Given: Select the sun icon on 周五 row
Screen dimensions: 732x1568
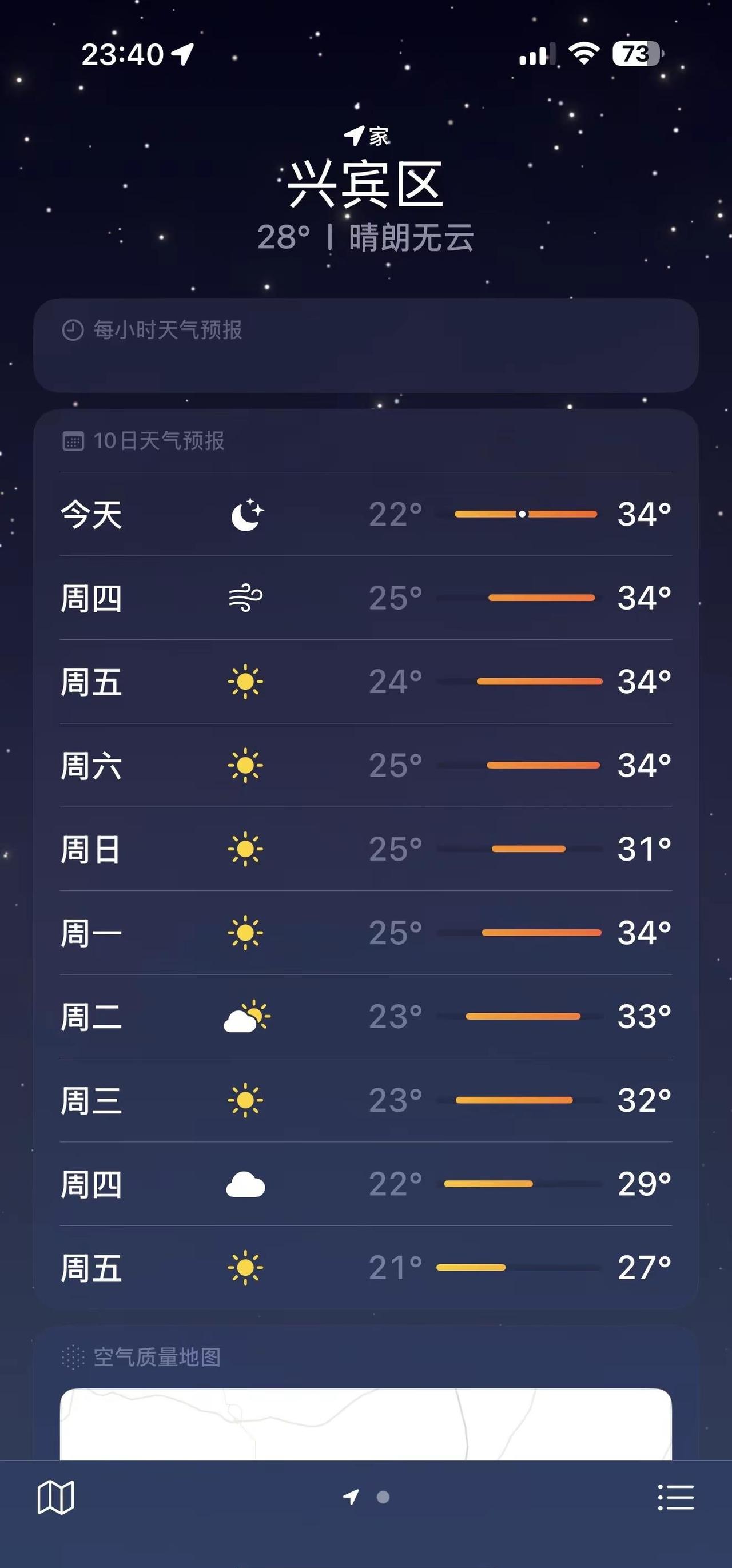Looking at the screenshot, I should tap(247, 683).
